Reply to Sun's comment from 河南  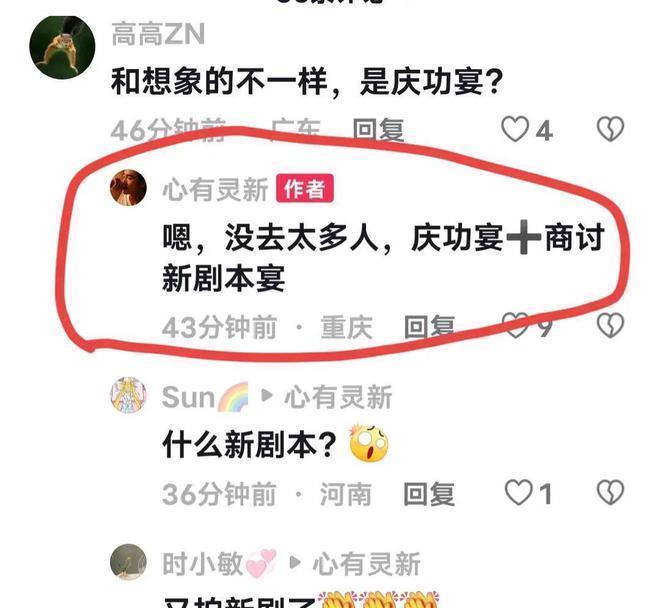[x=429, y=494]
